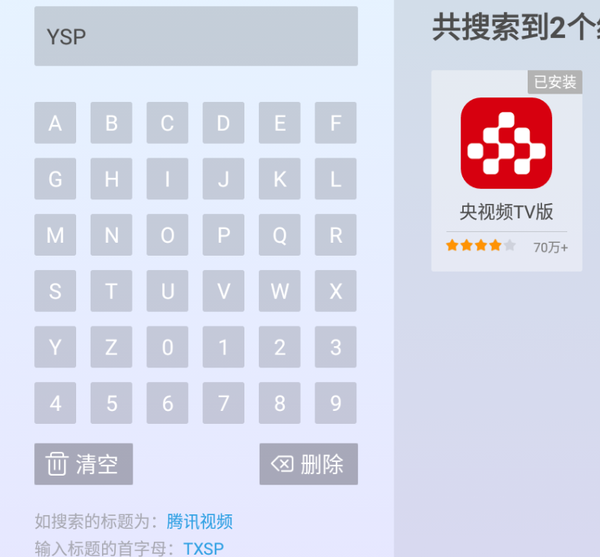Tap the number 0 key
The height and width of the screenshot is (557, 600).
tap(167, 348)
